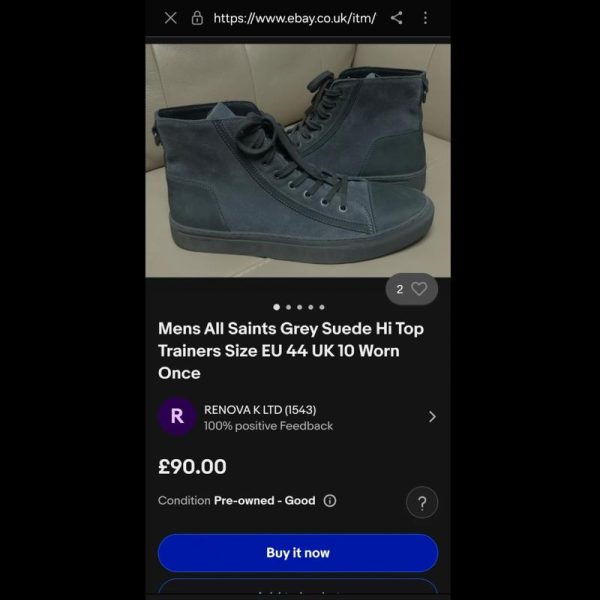This screenshot has height=600, width=600.
Task: Close the browser tab with X
Action: click(171, 18)
